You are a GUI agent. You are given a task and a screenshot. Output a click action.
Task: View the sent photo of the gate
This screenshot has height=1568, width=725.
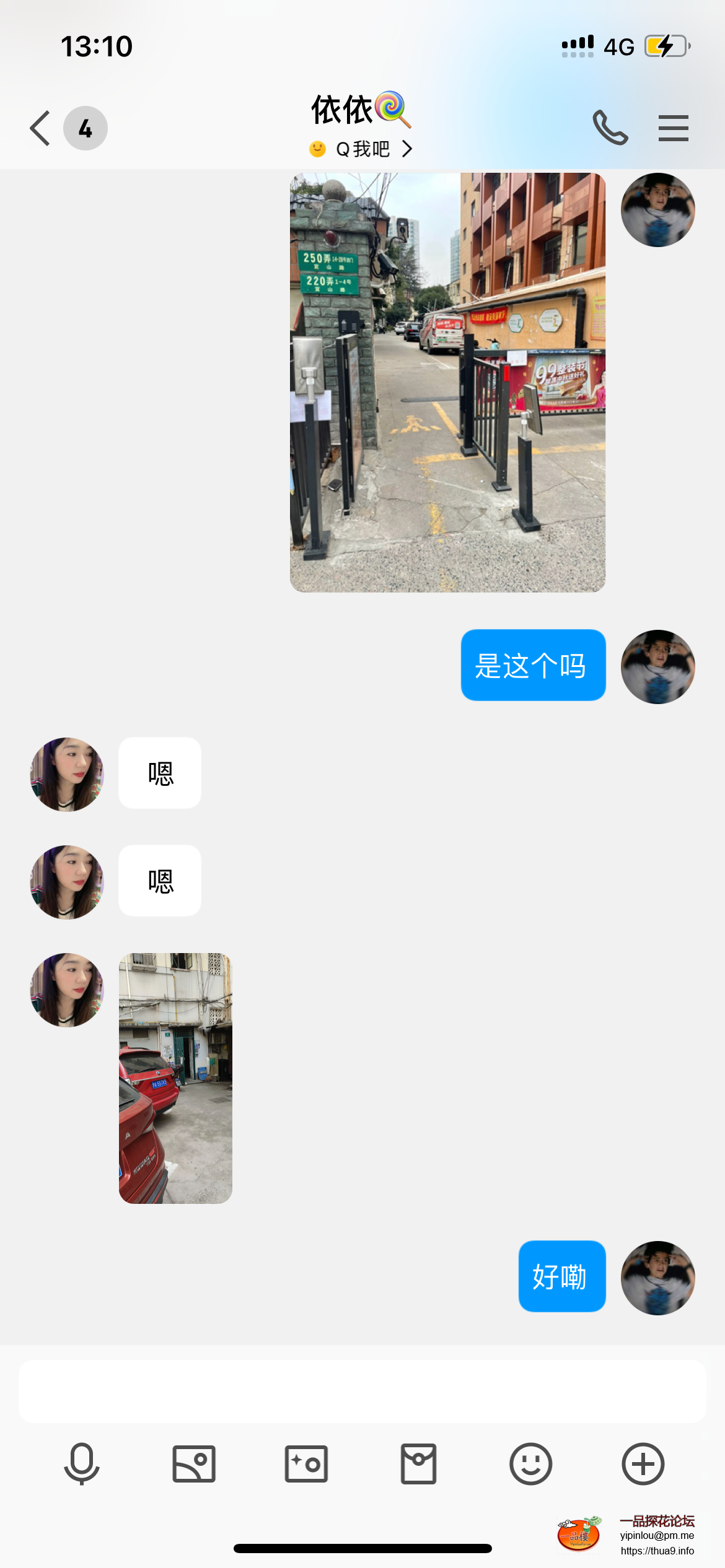pos(447,382)
